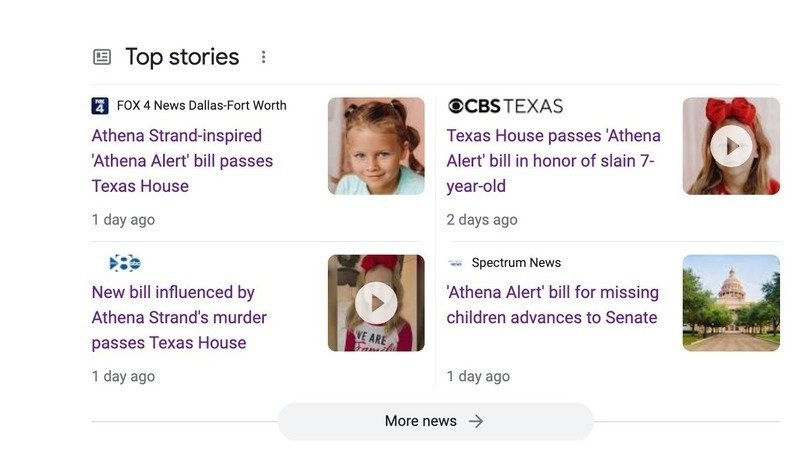Open CBS Texas 'Athena Alert' bill story
Viewport: 800px width, 450px height.
coord(553,161)
